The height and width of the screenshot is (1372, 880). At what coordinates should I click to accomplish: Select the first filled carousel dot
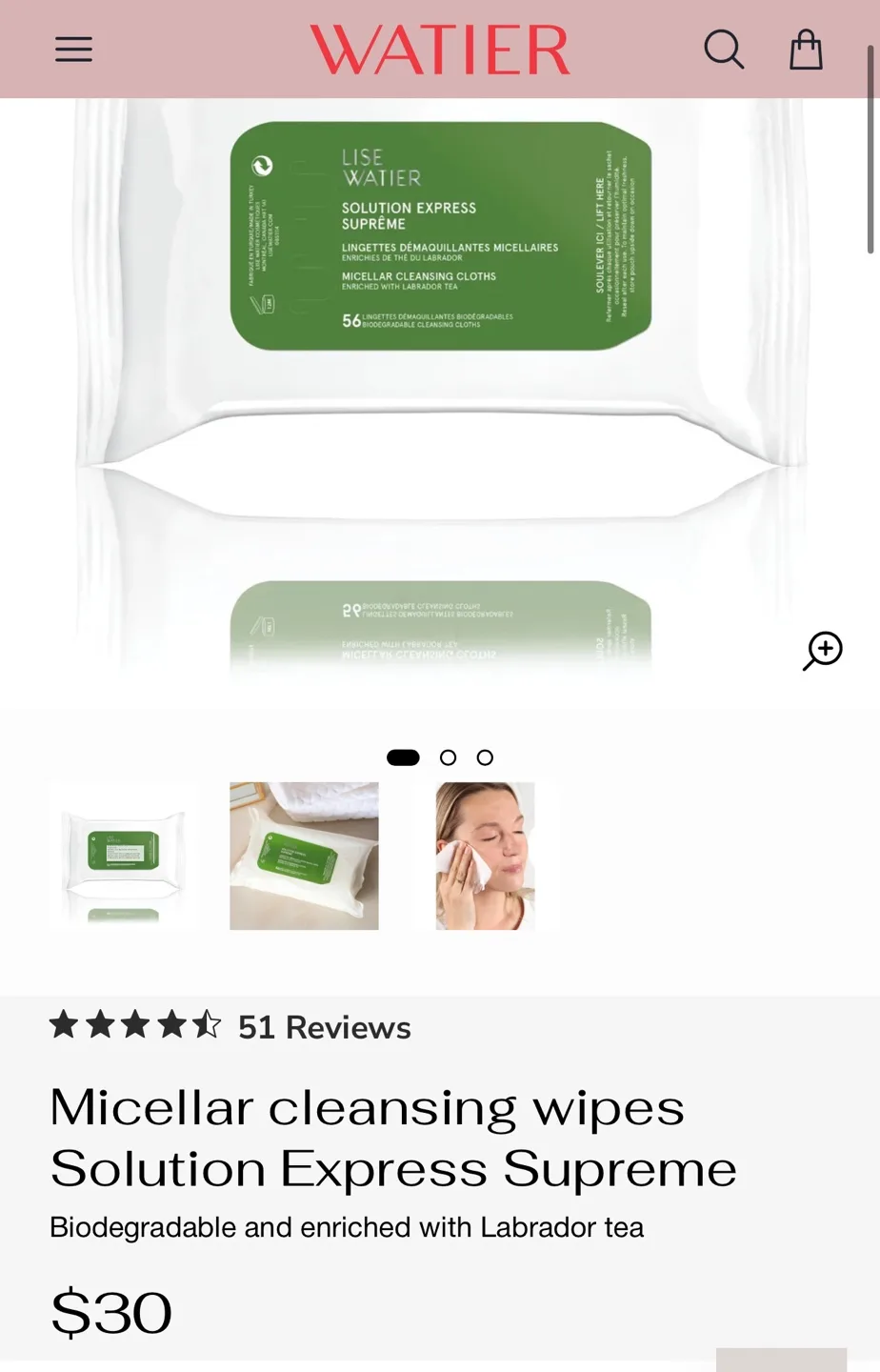tap(404, 757)
